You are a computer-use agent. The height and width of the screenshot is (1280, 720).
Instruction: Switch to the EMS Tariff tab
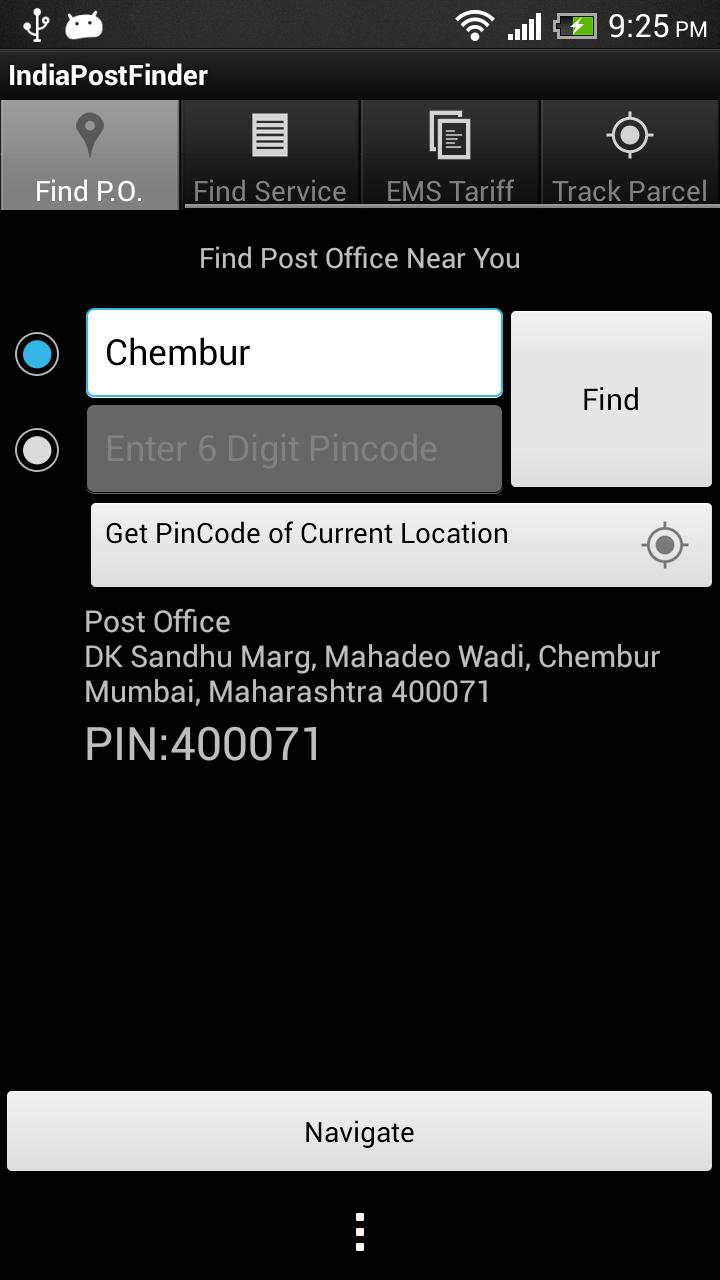pos(449,155)
